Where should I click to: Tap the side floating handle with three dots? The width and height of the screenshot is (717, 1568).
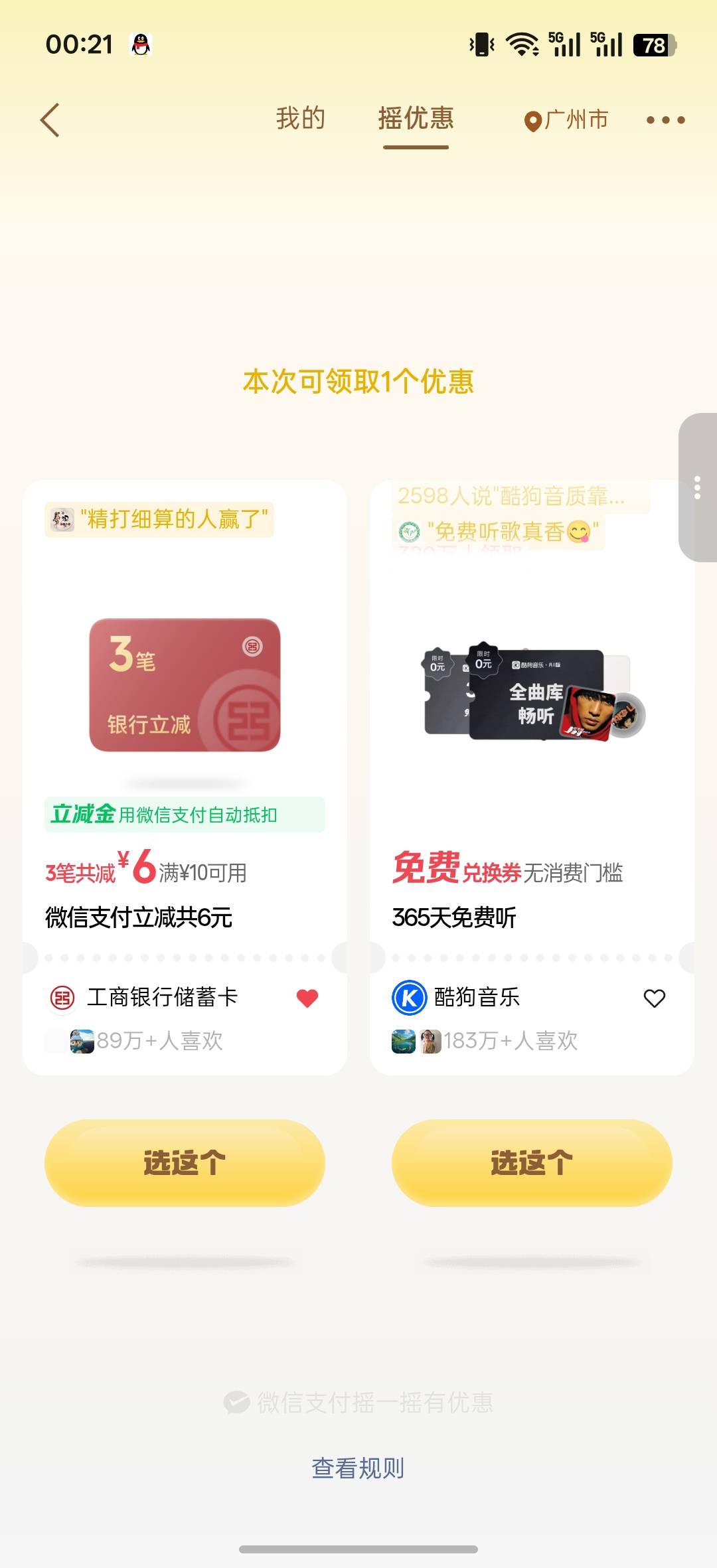698,487
